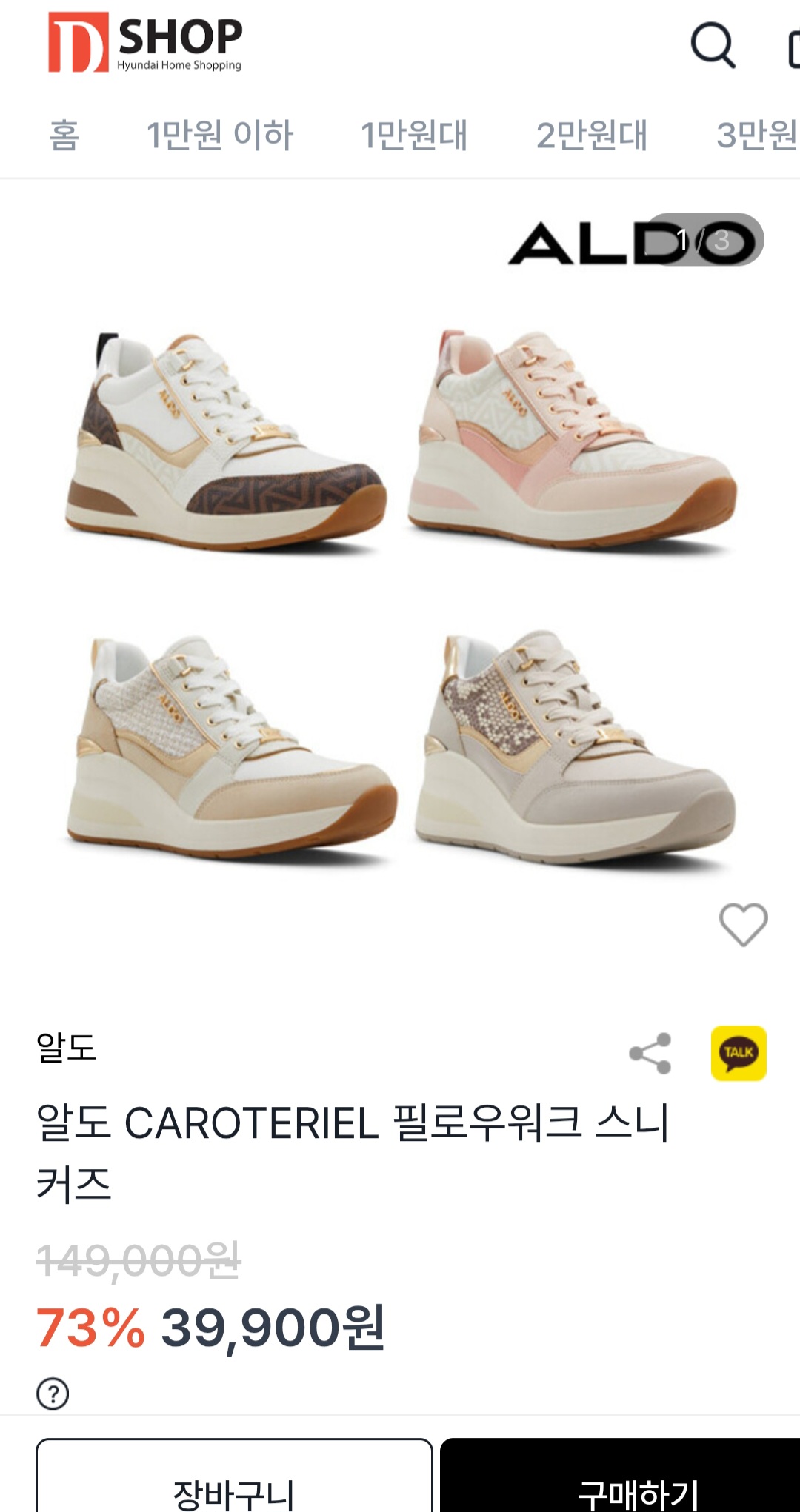800x1512 pixels.
Task: Add the sneakers to wishlist heart
Action: coord(744,924)
